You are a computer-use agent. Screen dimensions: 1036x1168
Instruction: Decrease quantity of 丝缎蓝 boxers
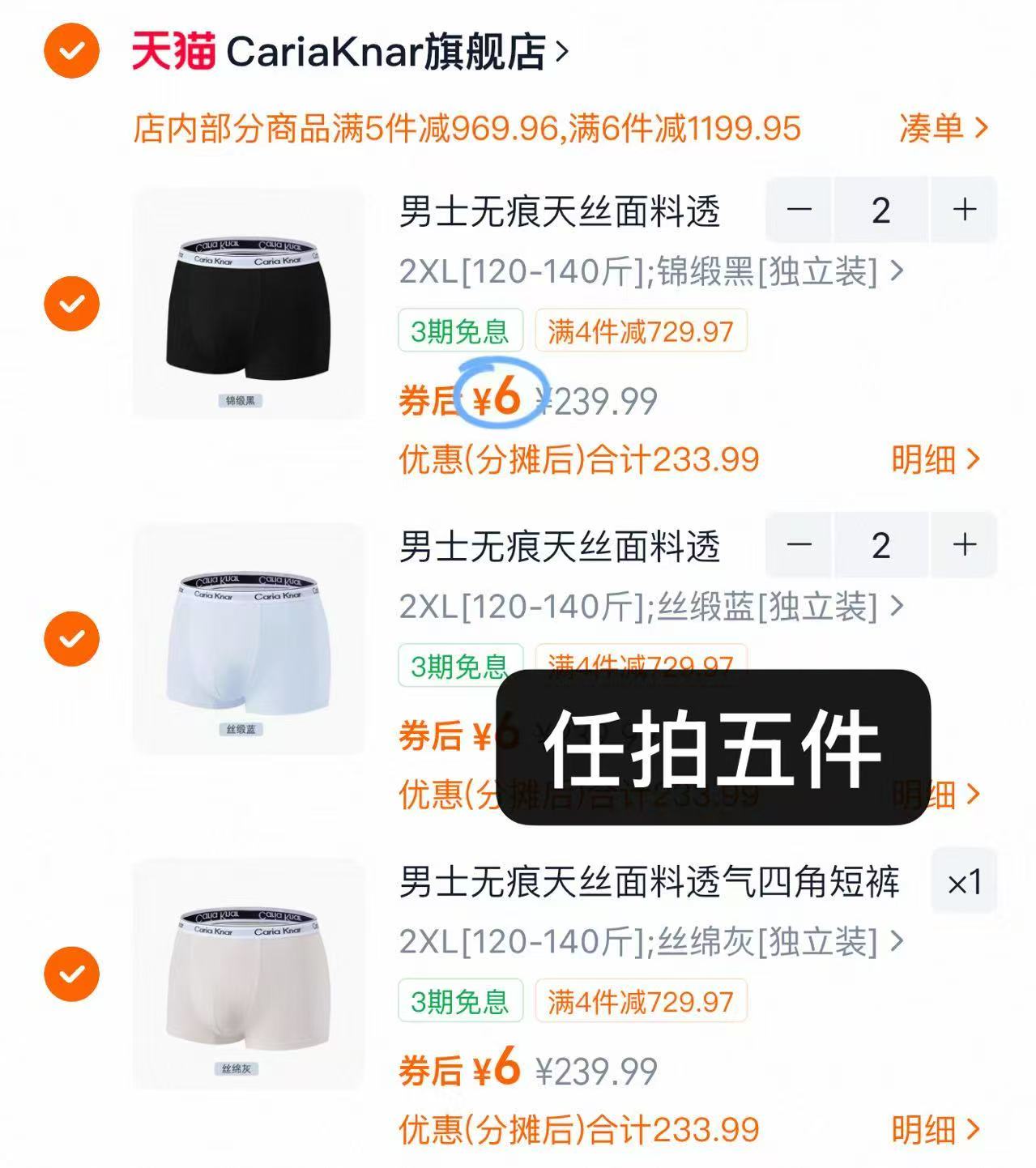click(800, 546)
